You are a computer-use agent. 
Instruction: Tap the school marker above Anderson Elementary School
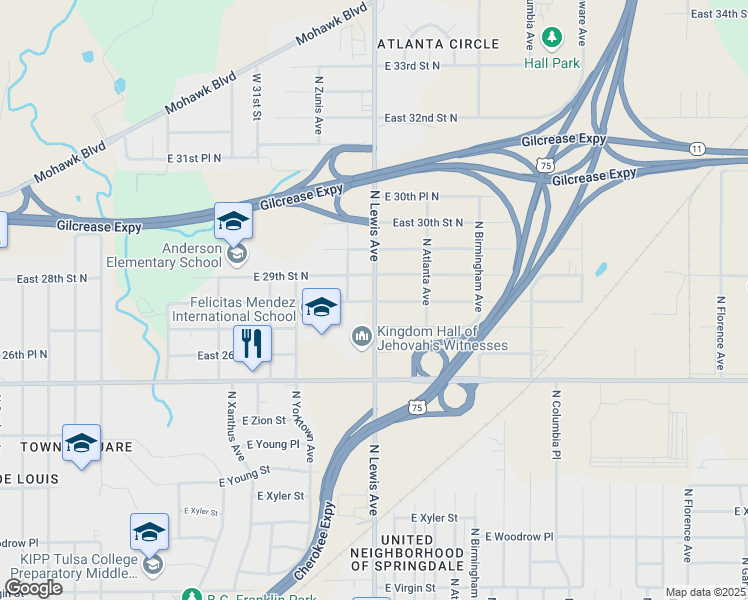(233, 222)
